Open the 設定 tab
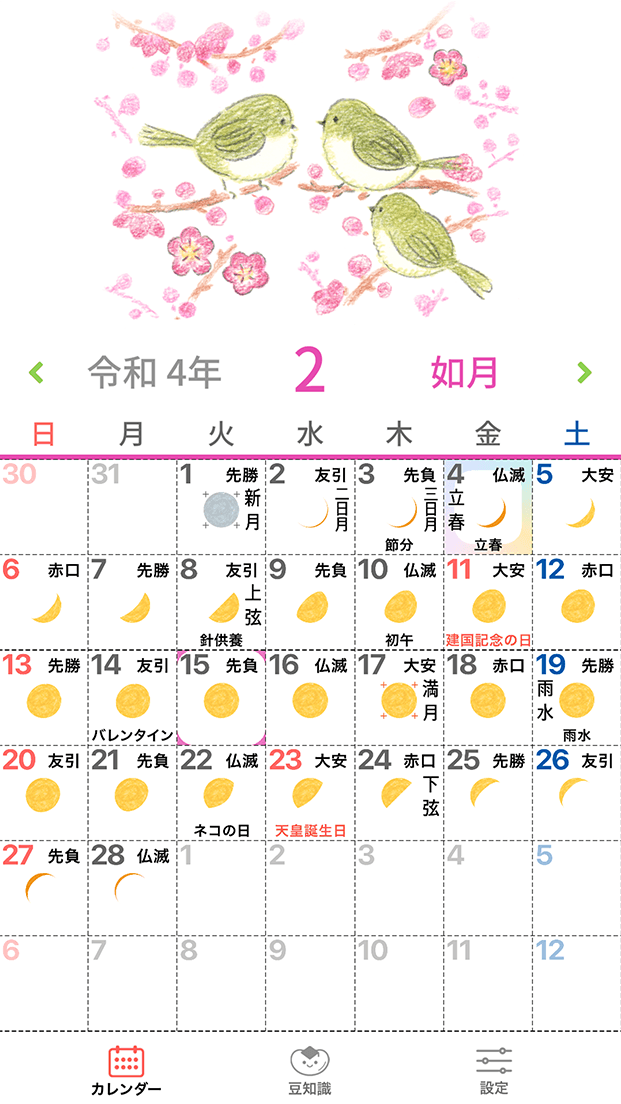The image size is (621, 1104). tap(494, 1070)
